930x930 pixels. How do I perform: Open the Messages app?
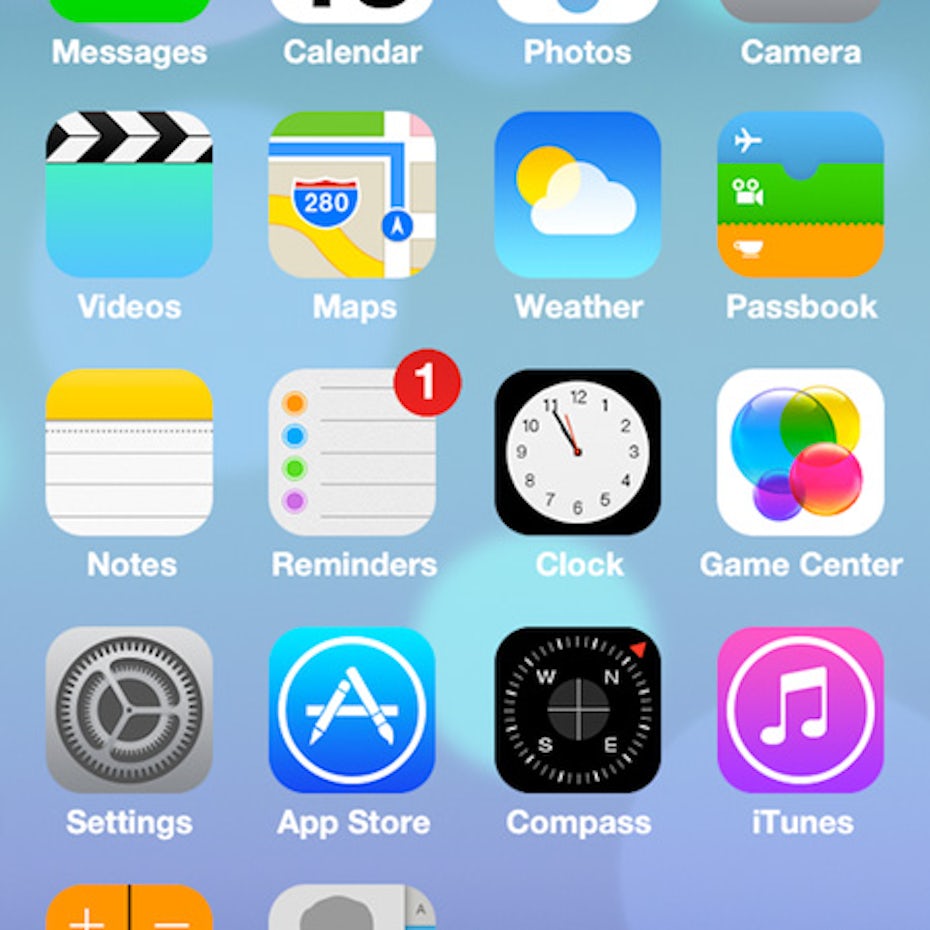point(129,12)
